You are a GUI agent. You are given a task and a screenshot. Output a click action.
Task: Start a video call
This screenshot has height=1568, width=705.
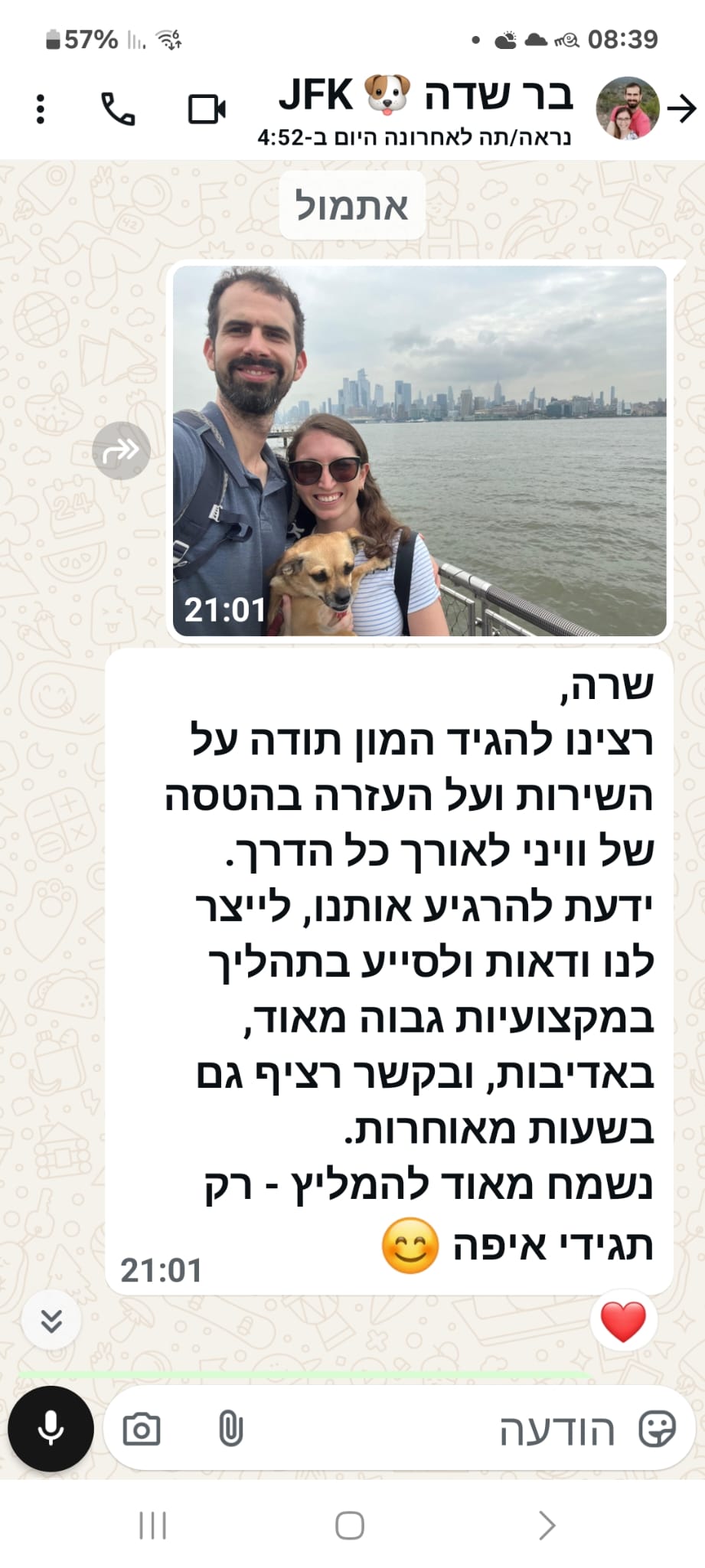tap(207, 109)
